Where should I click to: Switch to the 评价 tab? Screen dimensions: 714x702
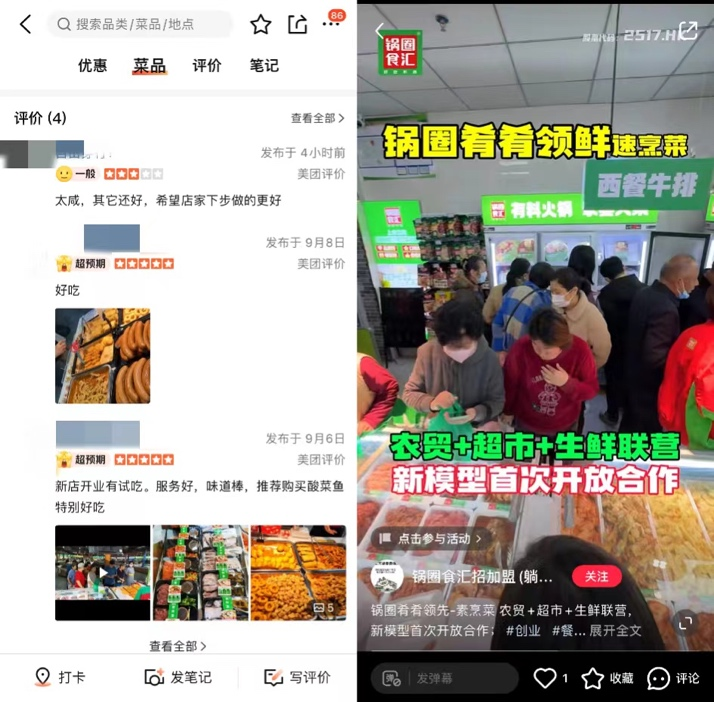[207, 65]
